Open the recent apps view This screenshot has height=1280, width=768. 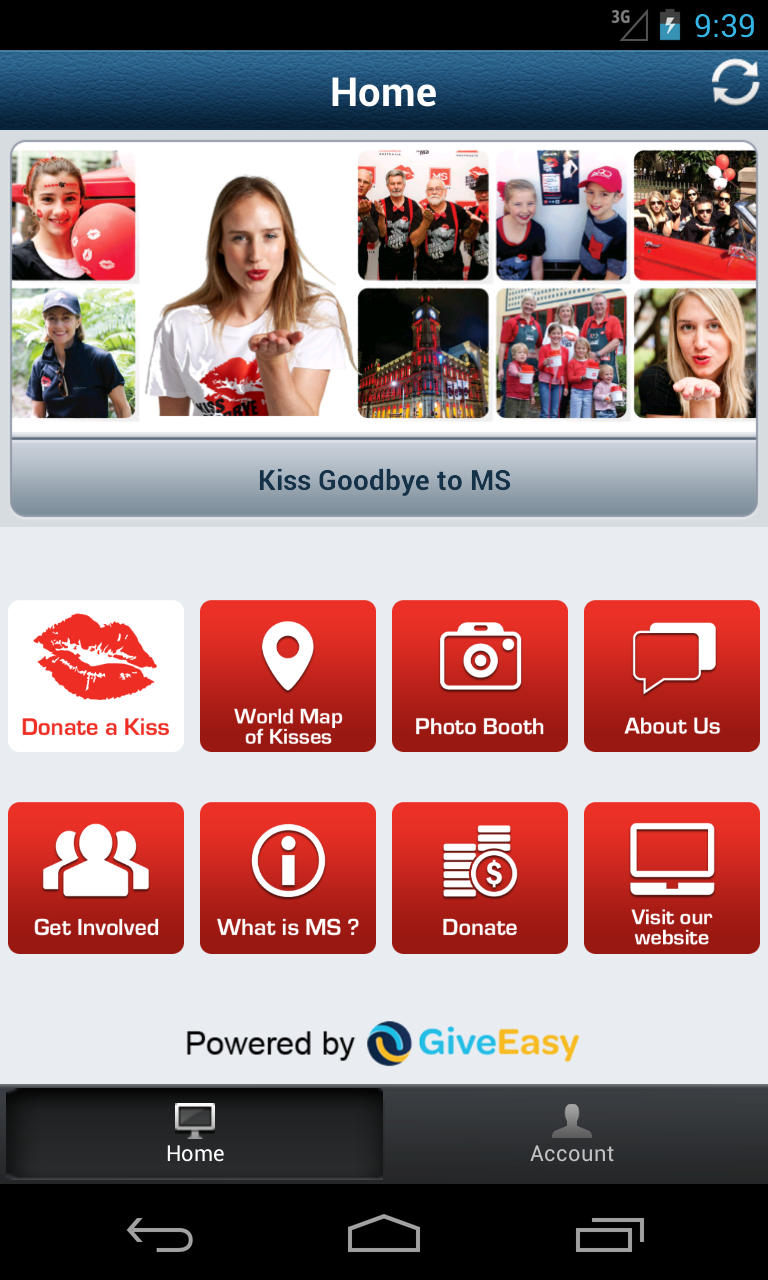pos(609,1235)
